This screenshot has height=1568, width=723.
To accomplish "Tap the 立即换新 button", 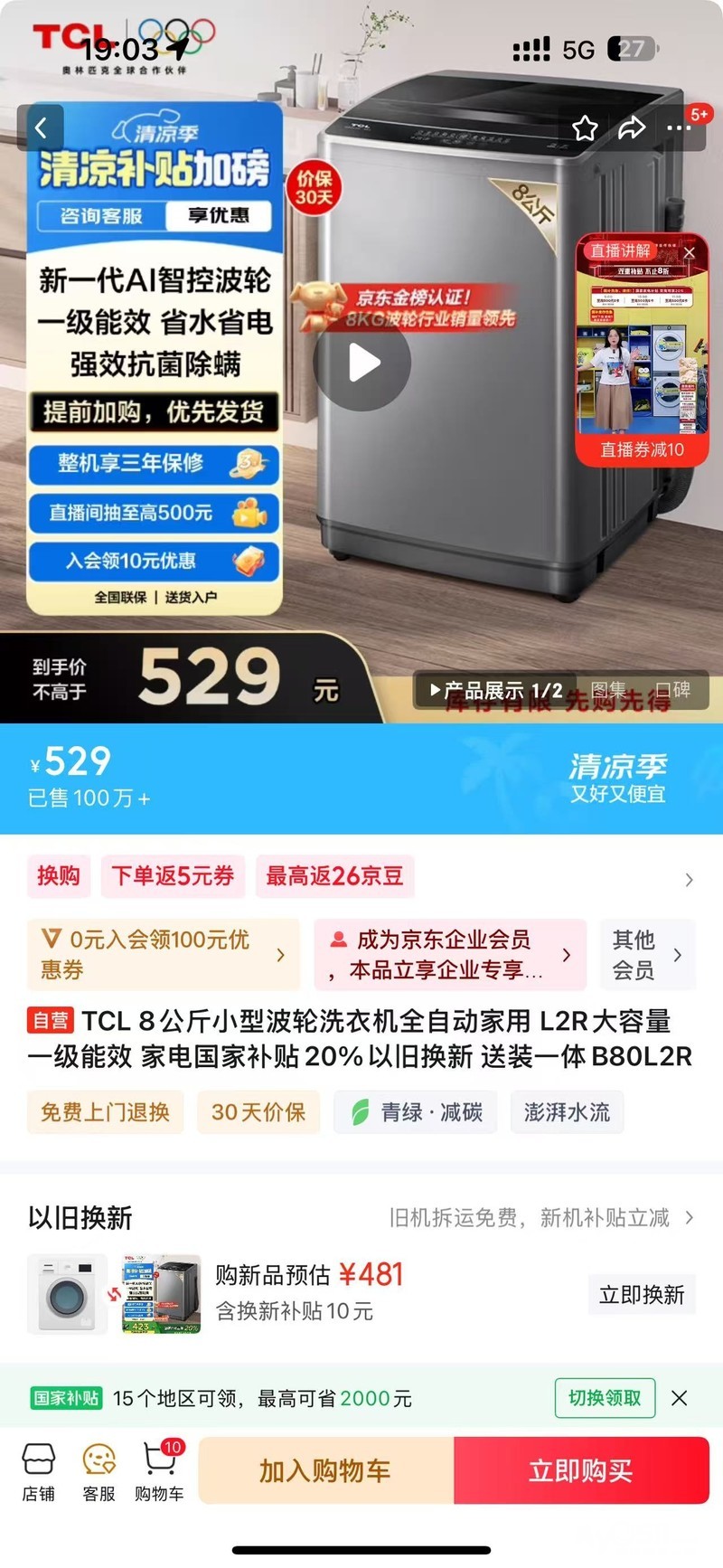I will pyautogui.click(x=642, y=1295).
